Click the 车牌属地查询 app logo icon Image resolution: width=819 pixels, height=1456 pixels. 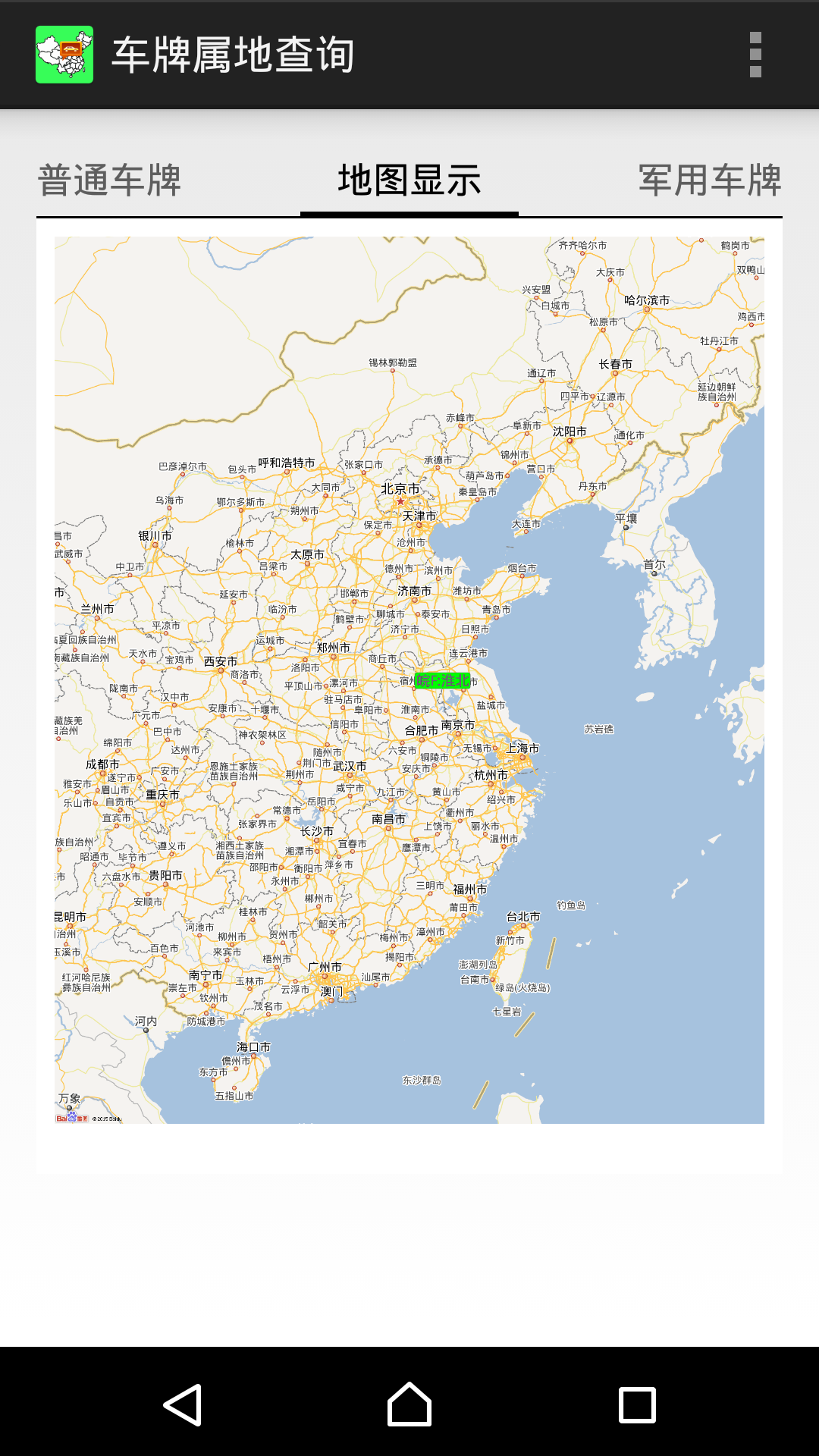pyautogui.click(x=64, y=55)
